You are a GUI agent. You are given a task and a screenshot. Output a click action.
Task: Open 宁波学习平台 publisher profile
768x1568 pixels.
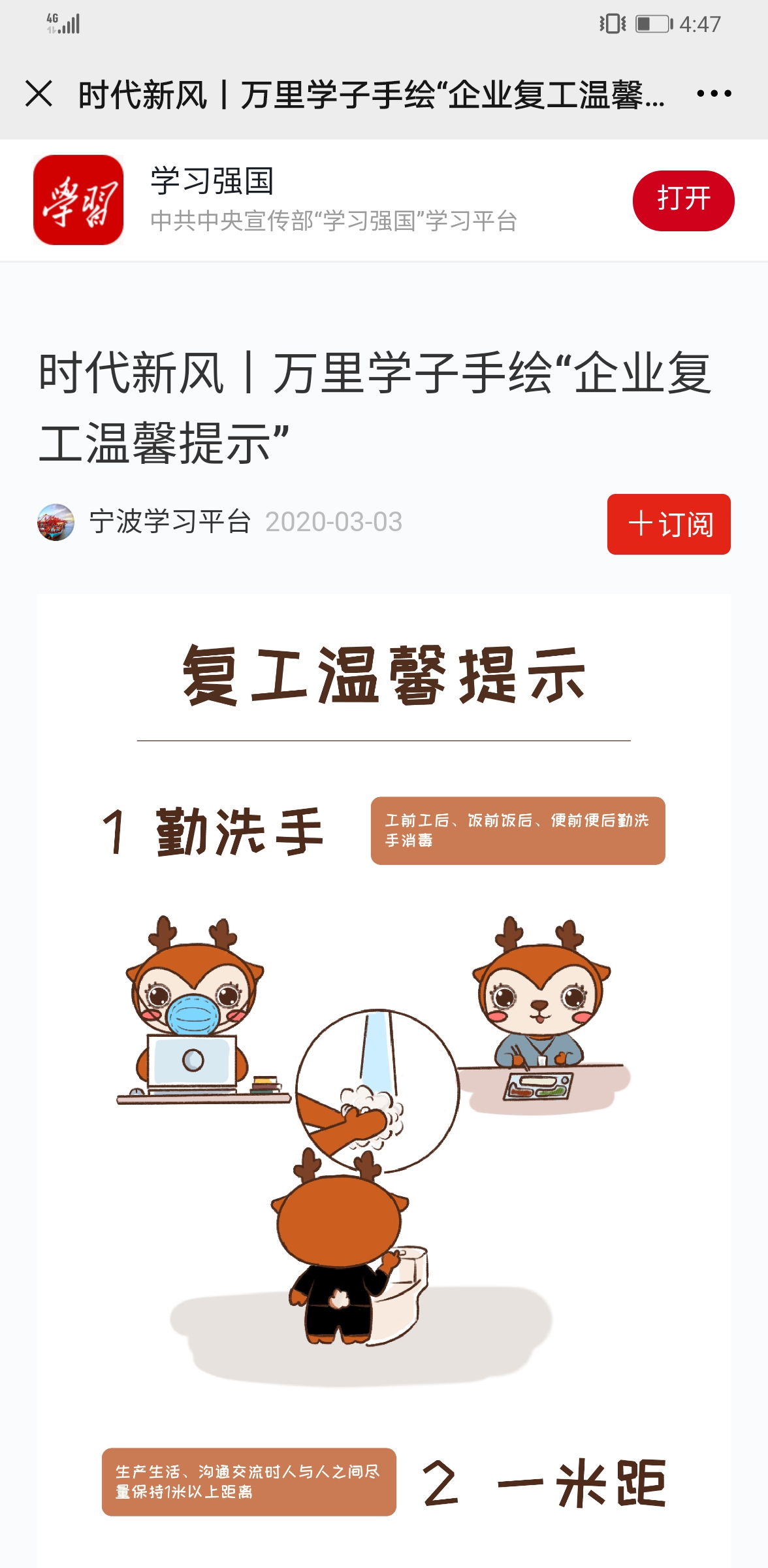coord(169,521)
